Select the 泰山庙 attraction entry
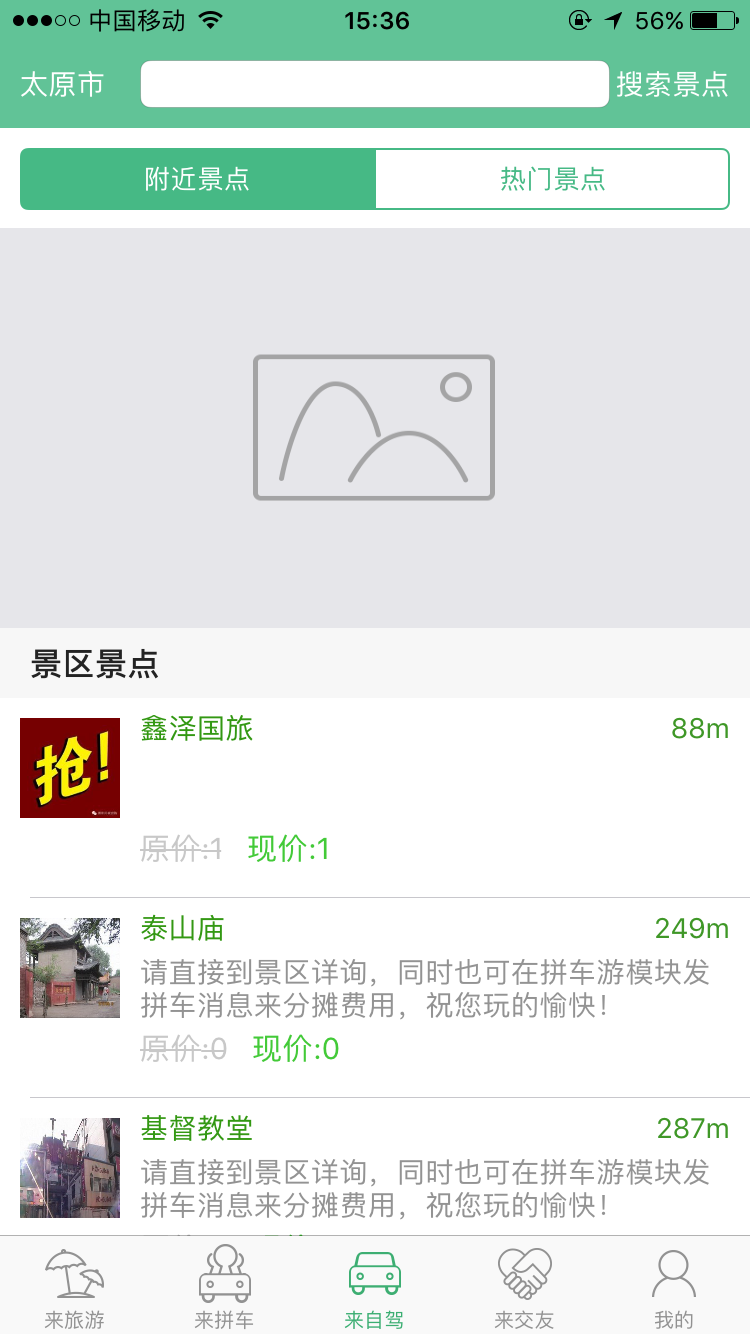 181,928
